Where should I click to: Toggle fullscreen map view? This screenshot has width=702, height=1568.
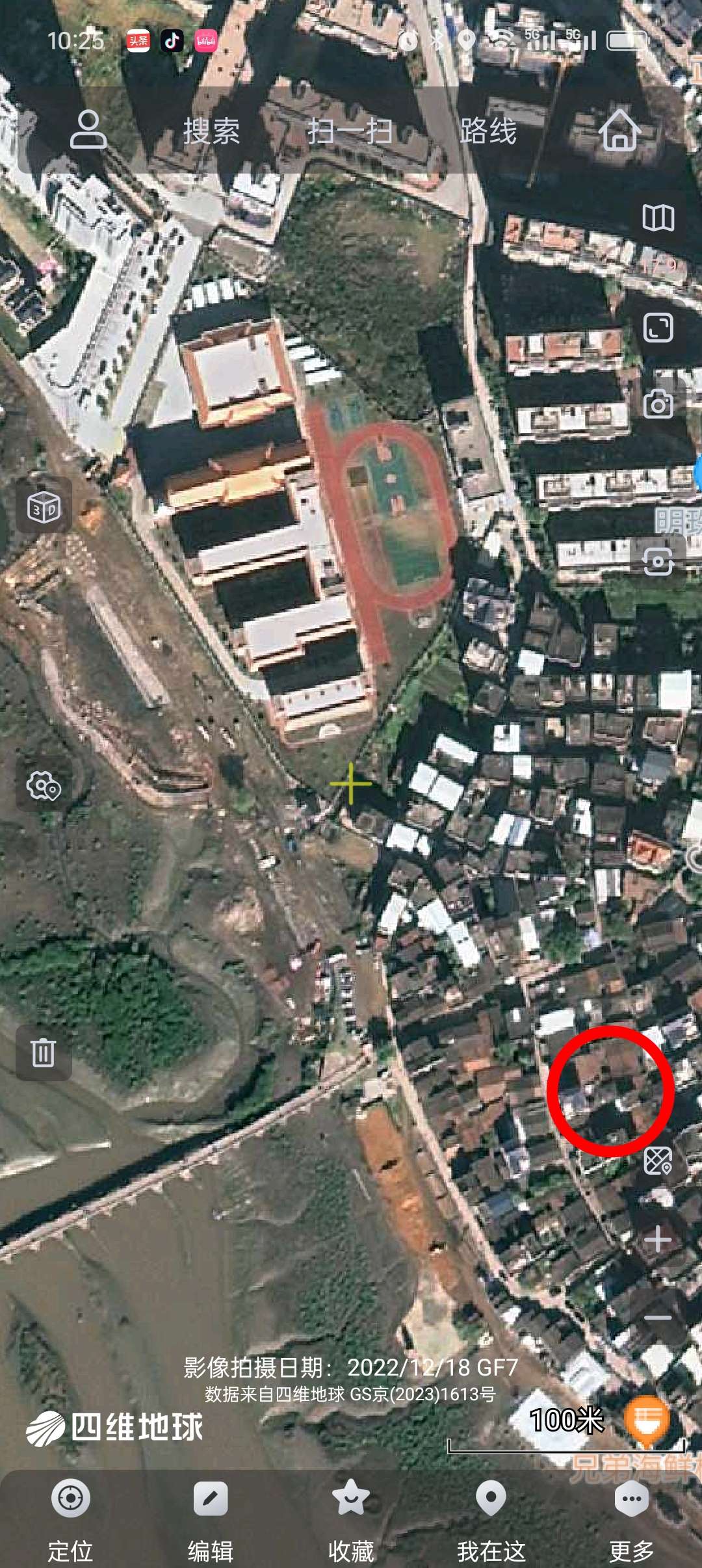pyautogui.click(x=658, y=328)
